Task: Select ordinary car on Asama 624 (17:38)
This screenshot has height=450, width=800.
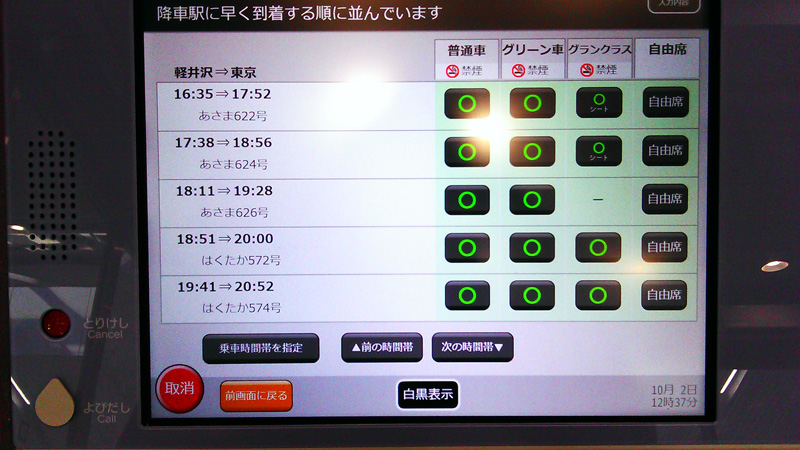Action: (x=466, y=151)
